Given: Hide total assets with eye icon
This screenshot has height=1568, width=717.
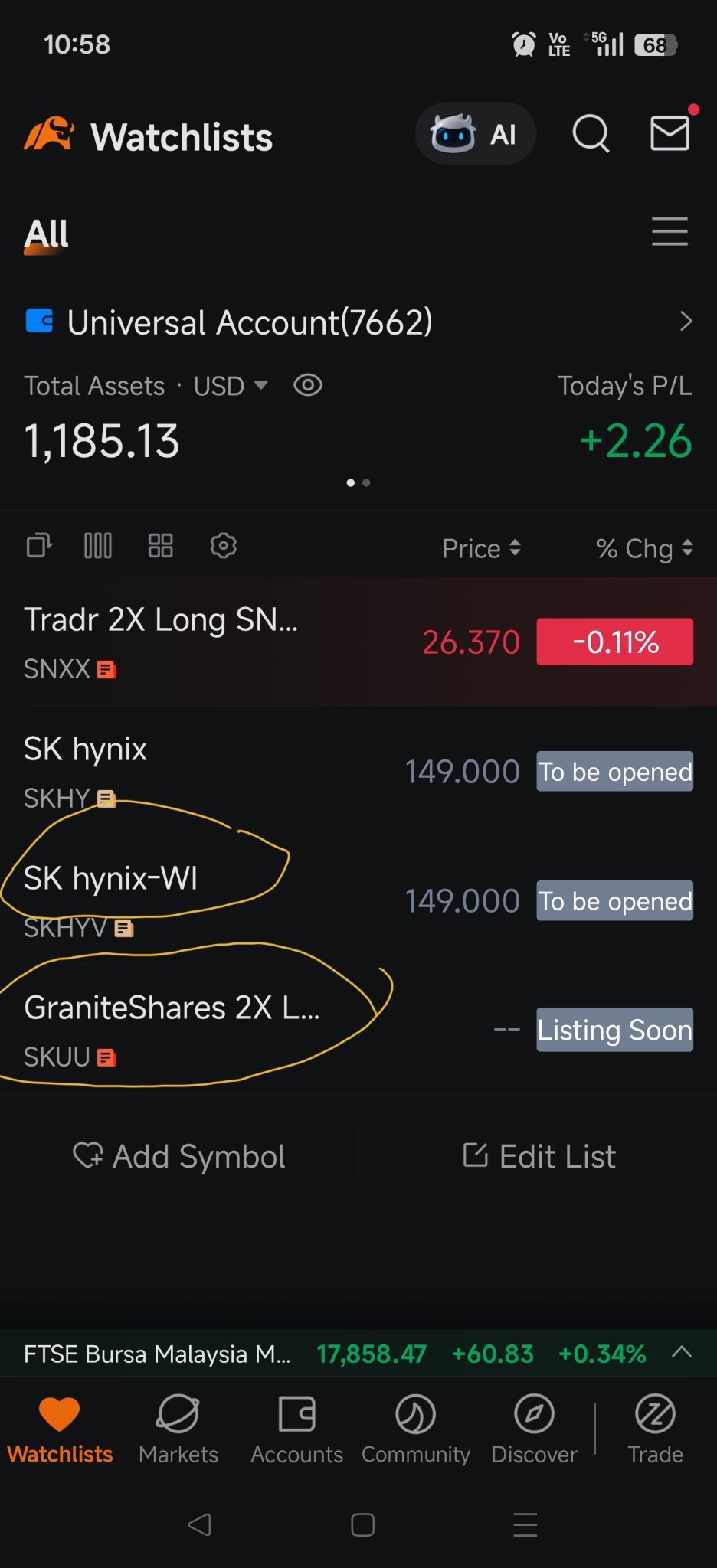Looking at the screenshot, I should click(x=308, y=385).
